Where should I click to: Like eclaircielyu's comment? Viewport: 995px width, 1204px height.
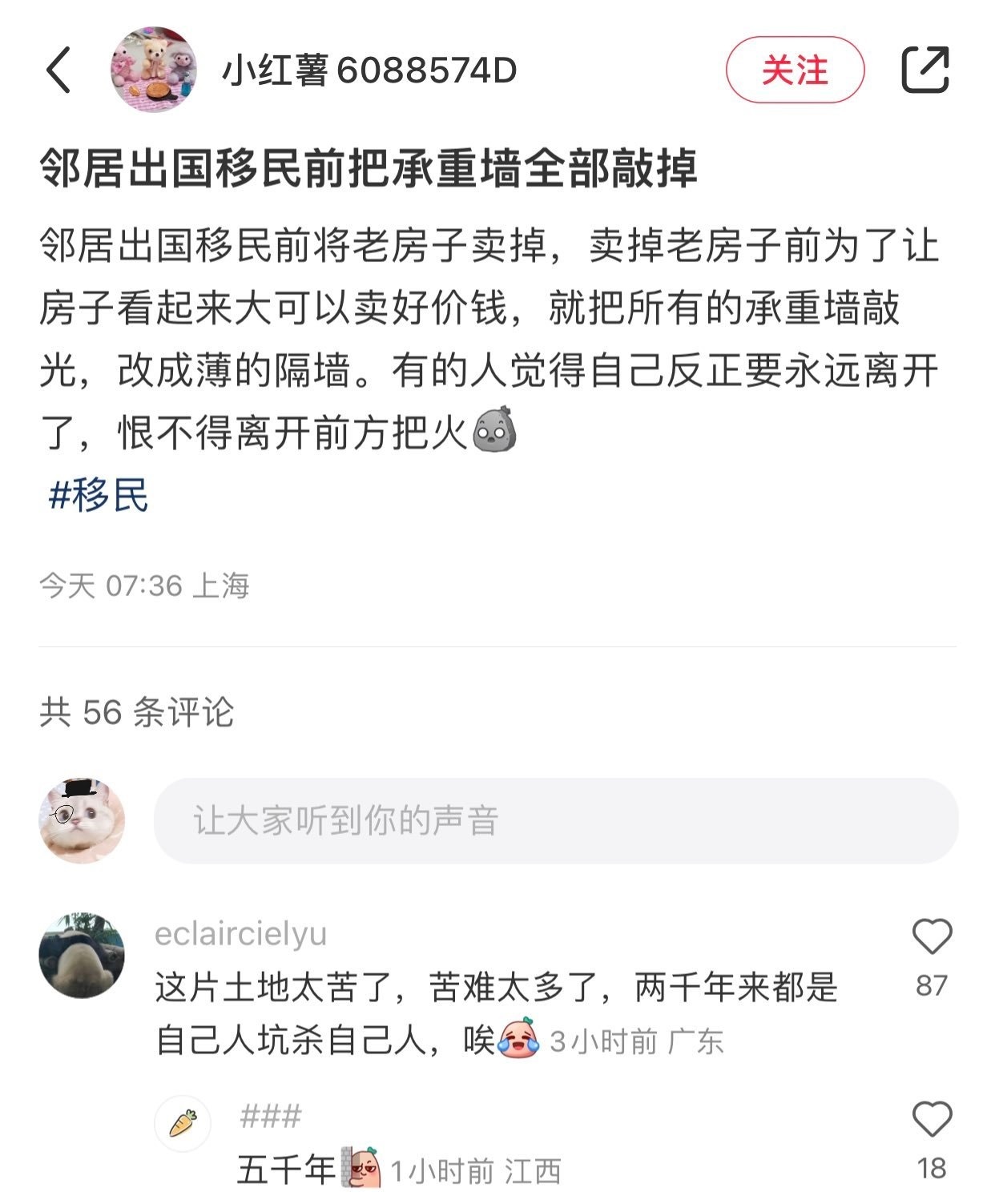[931, 937]
